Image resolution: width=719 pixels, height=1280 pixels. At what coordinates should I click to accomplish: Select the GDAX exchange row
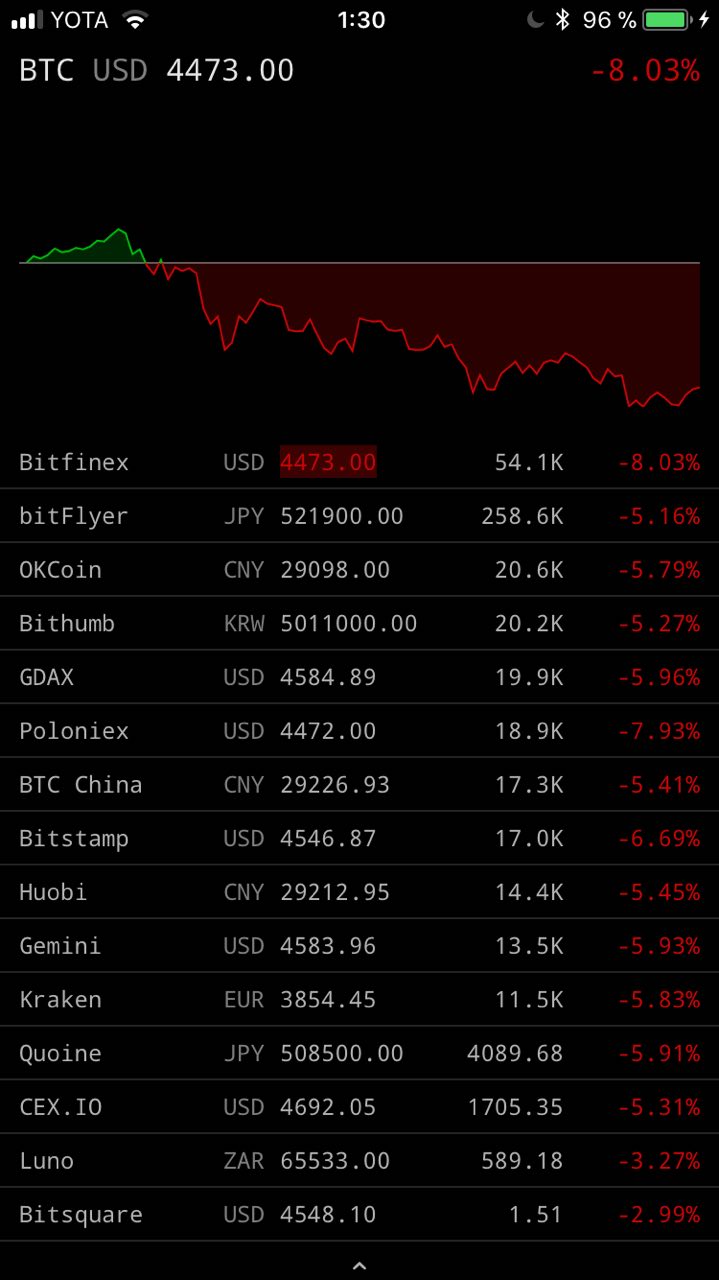tap(359, 677)
